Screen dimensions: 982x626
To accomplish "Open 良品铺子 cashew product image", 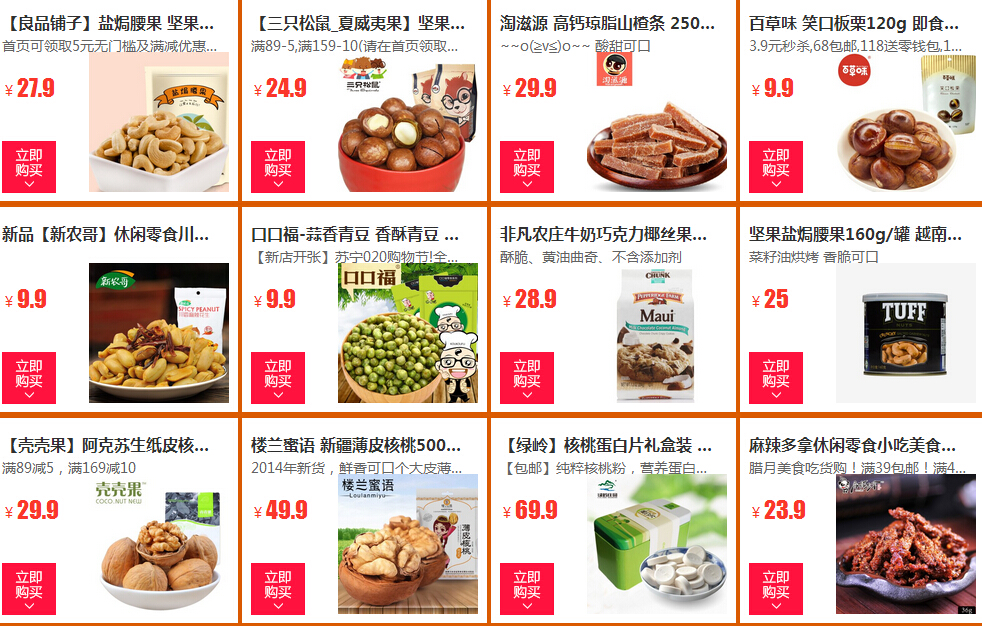I will [x=158, y=122].
